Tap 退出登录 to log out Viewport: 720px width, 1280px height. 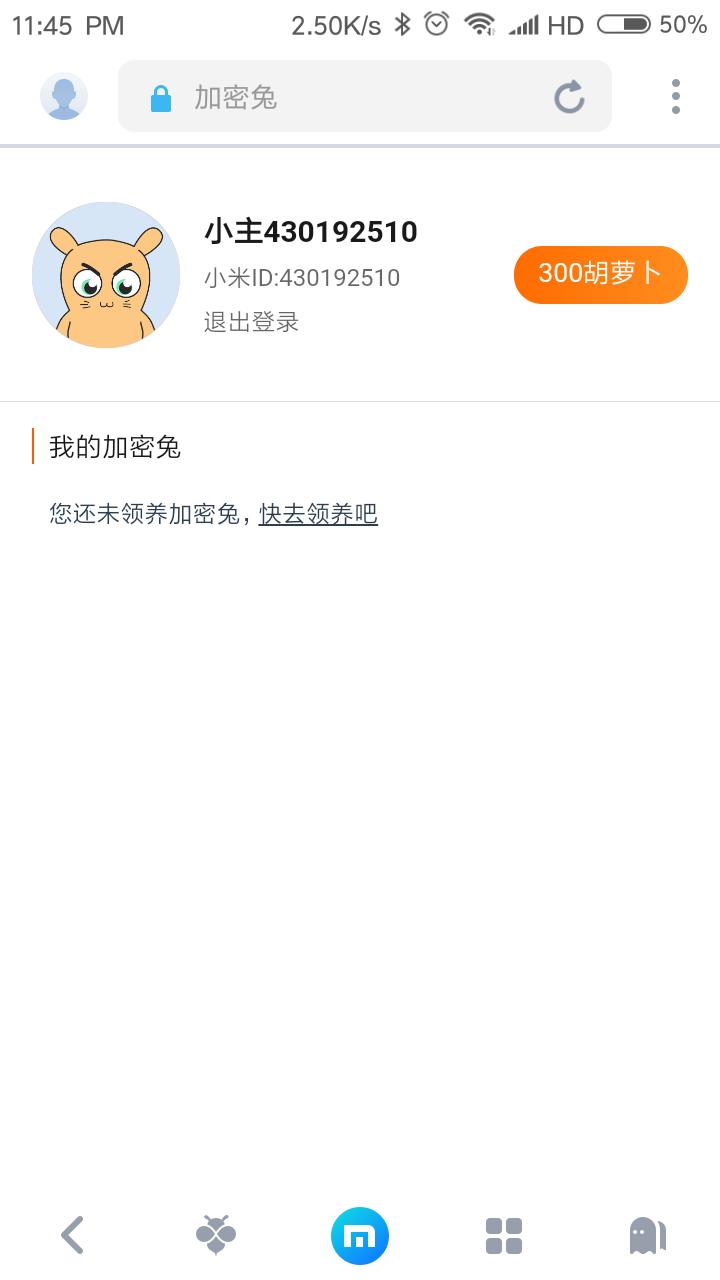tap(250, 322)
